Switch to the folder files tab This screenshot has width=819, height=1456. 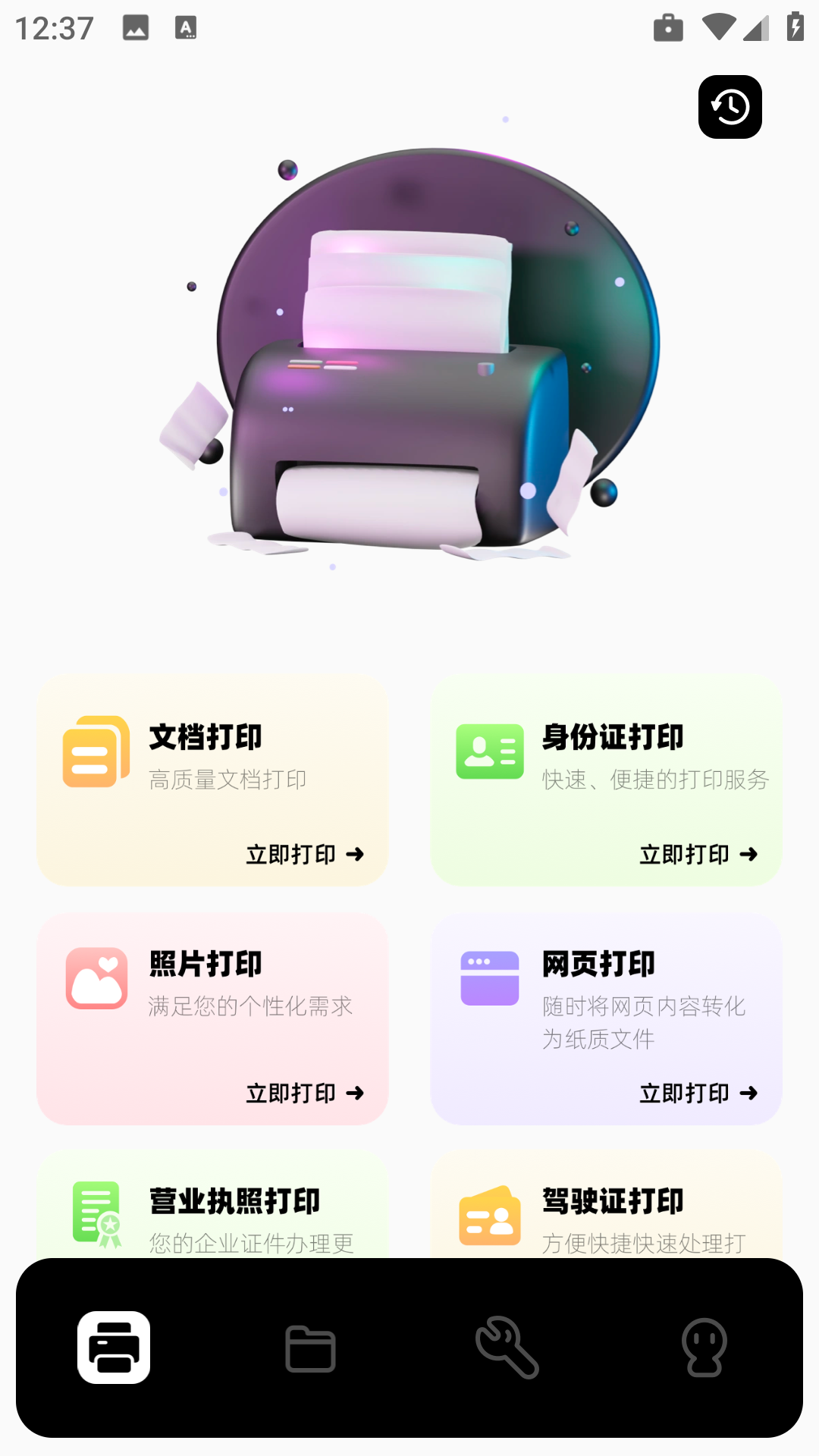[x=310, y=1348]
